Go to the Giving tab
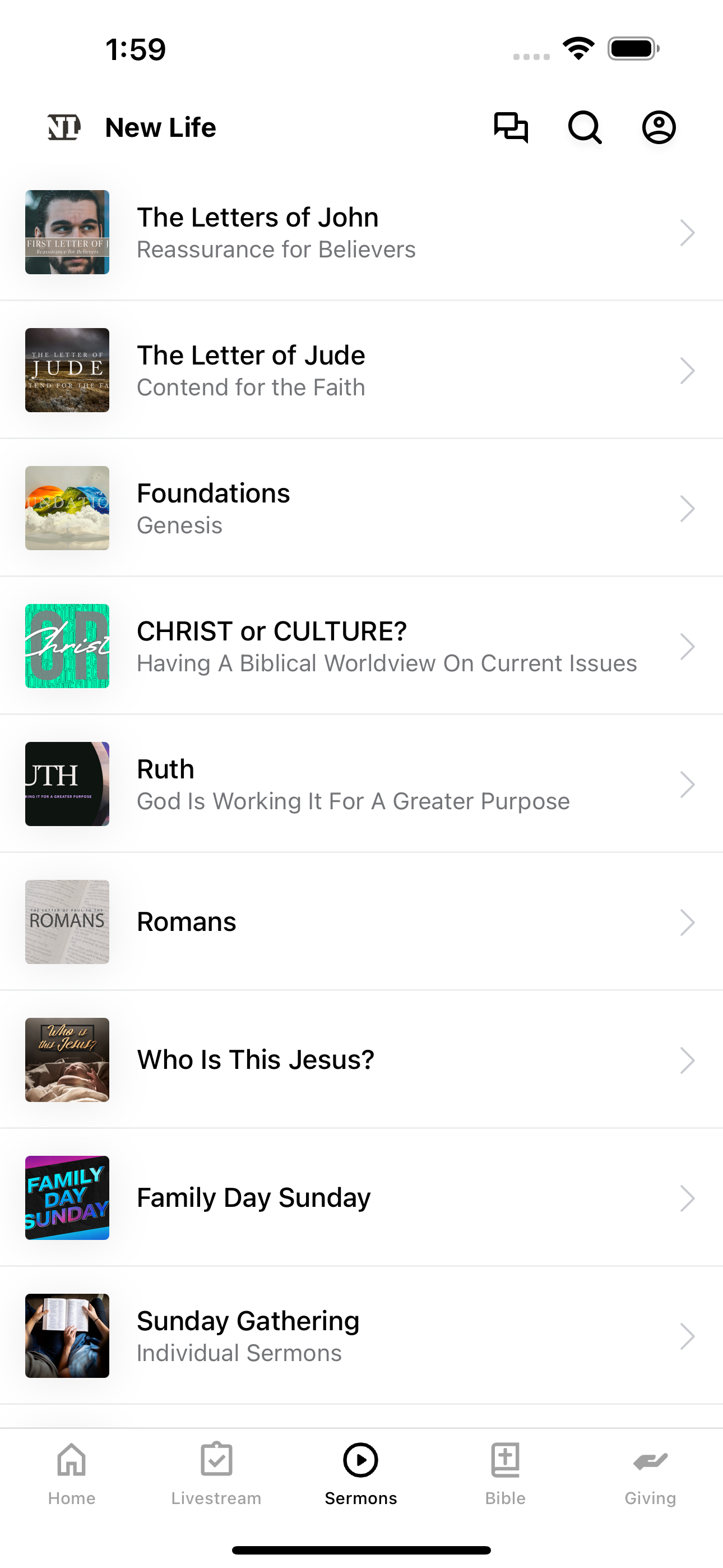723x1568 pixels. [650, 1474]
